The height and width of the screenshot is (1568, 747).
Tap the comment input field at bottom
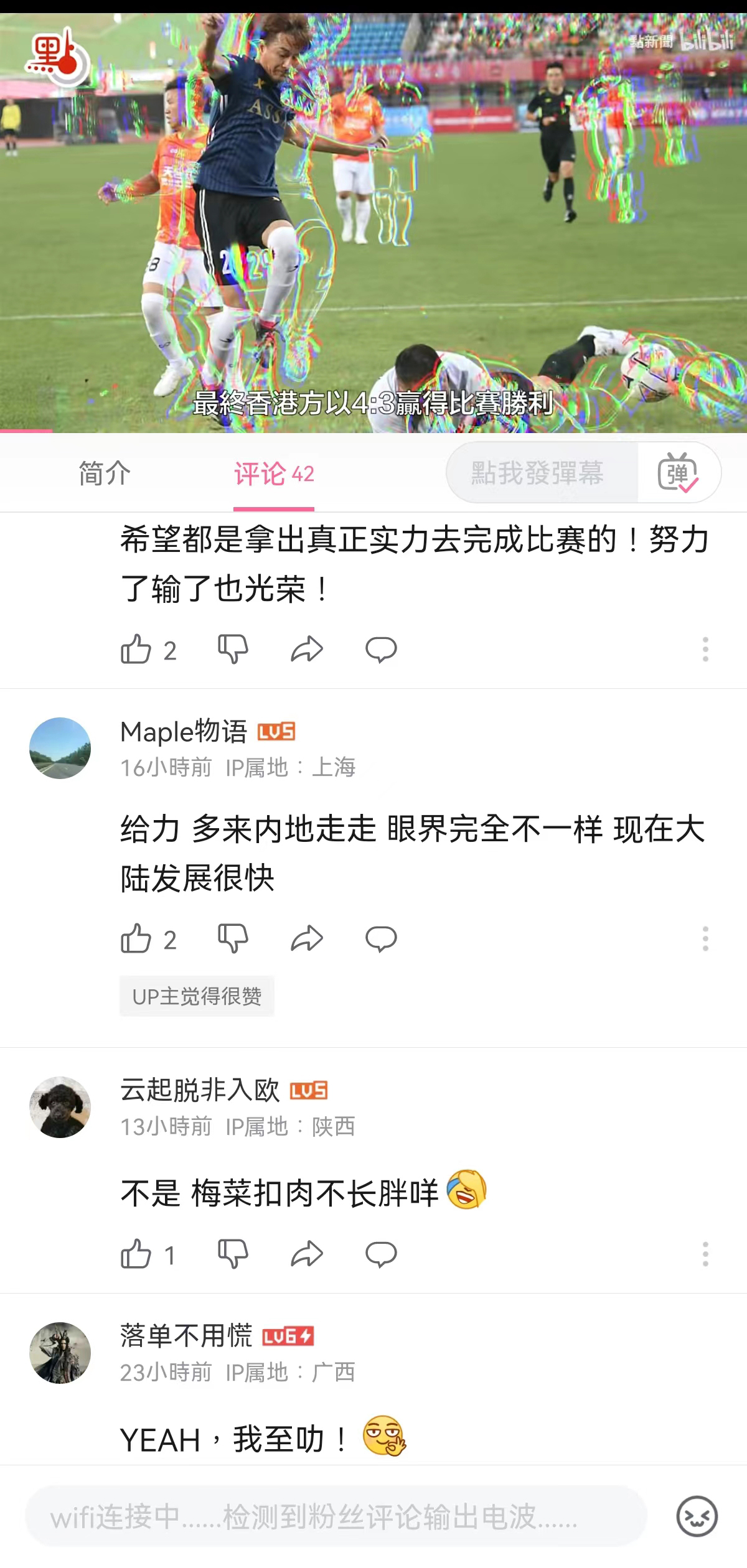pyautogui.click(x=336, y=1516)
